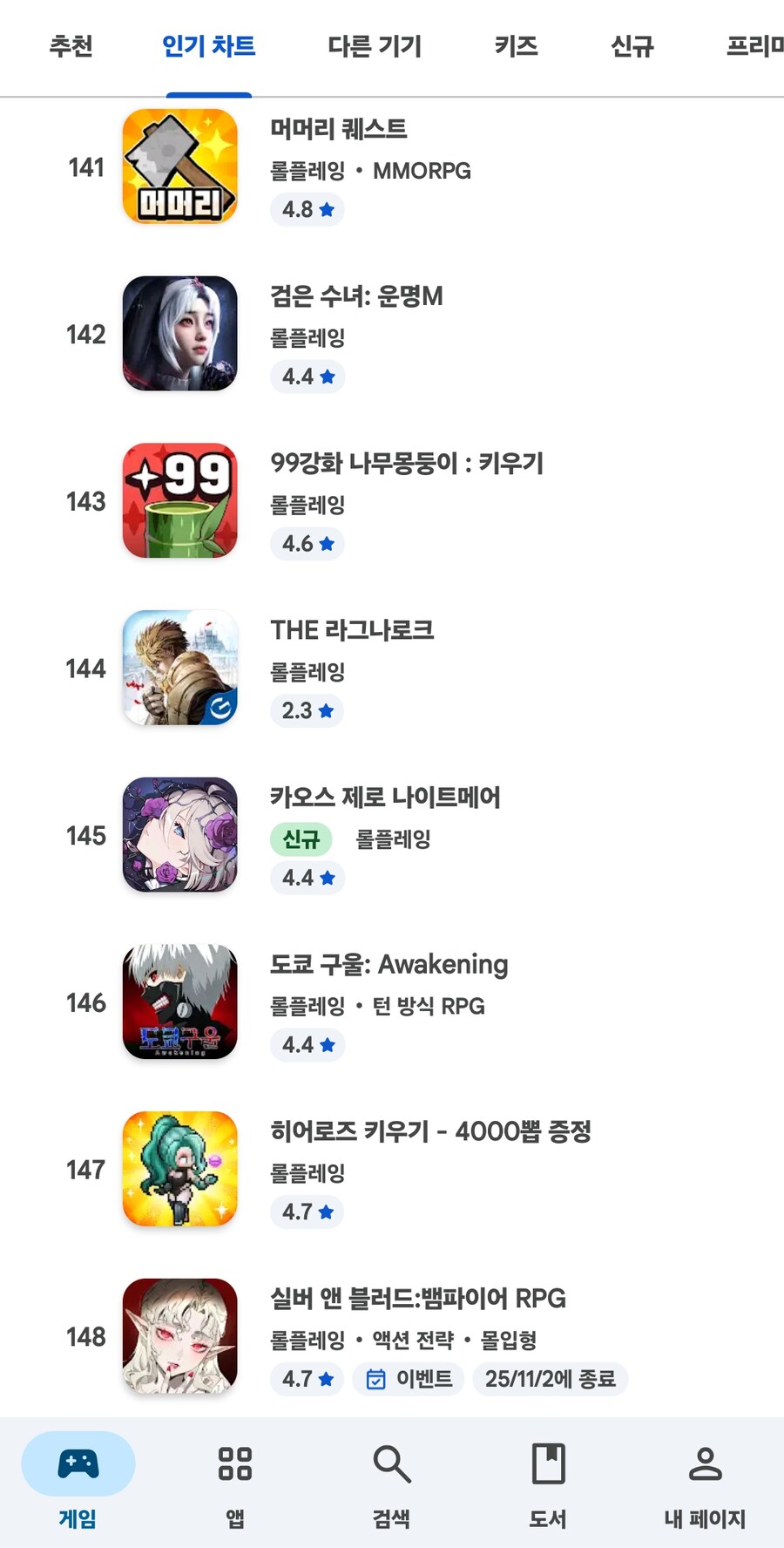
Task: Open the 도쿄 구울: Awakening icon
Action: tap(179, 1002)
